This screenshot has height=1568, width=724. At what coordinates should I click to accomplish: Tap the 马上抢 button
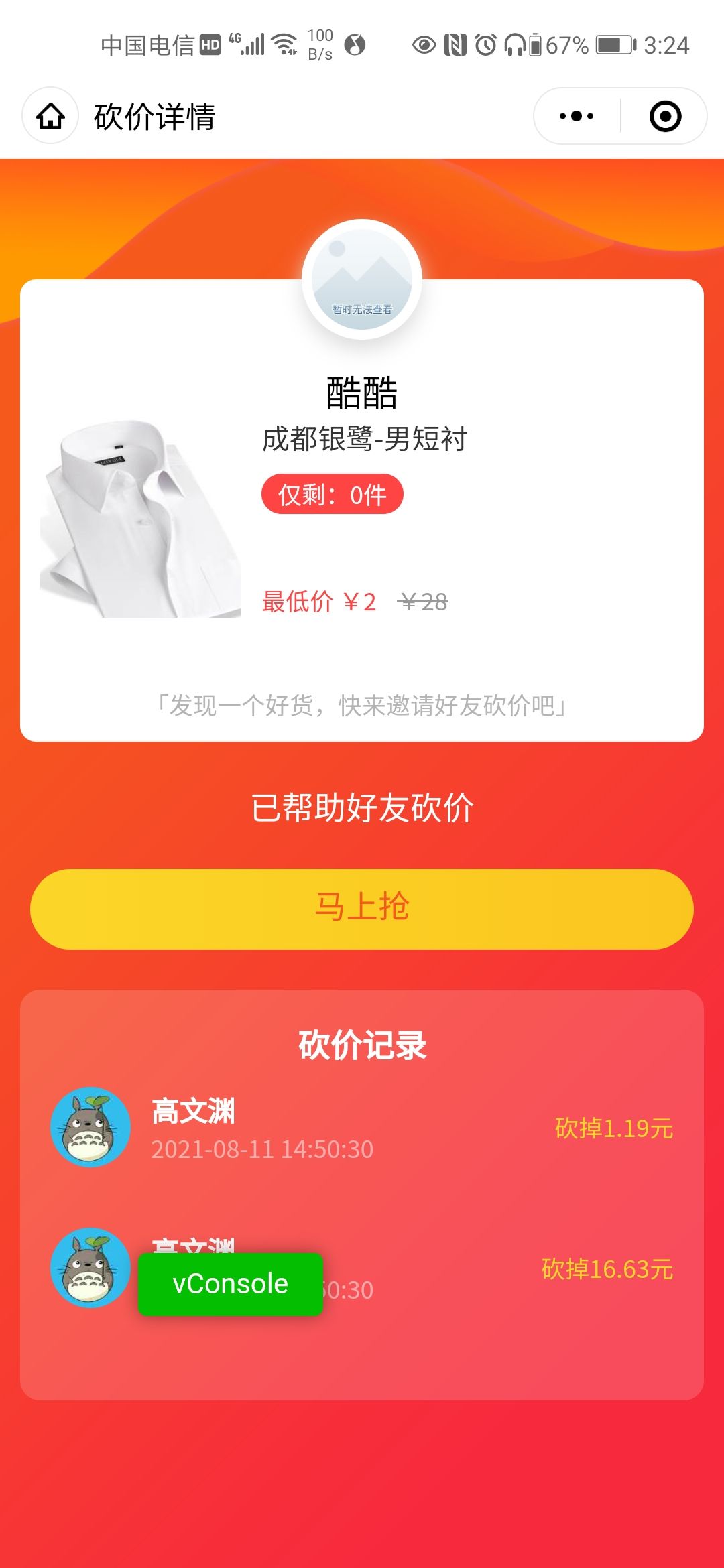[362, 909]
